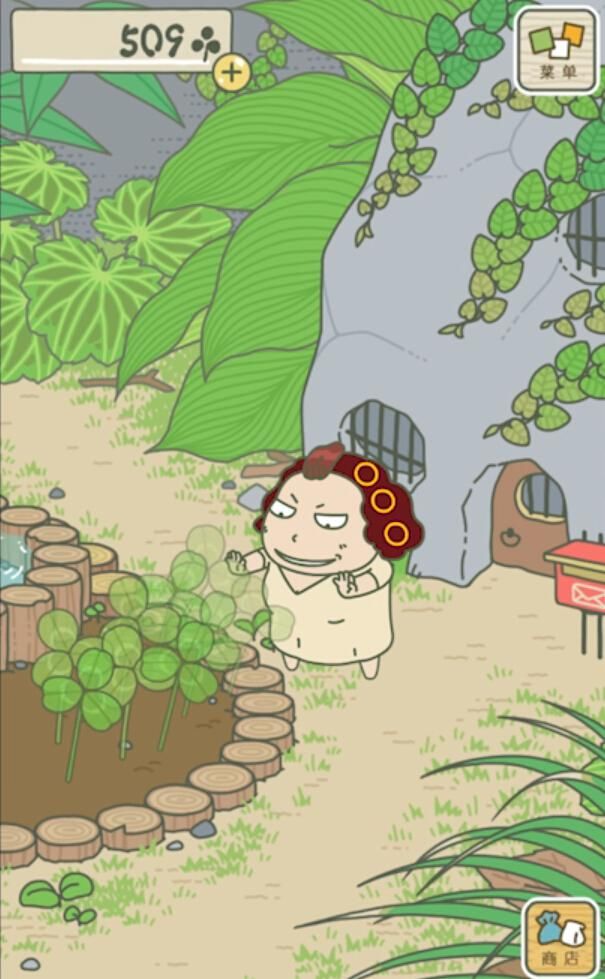Open the 商店 shop

(559, 935)
